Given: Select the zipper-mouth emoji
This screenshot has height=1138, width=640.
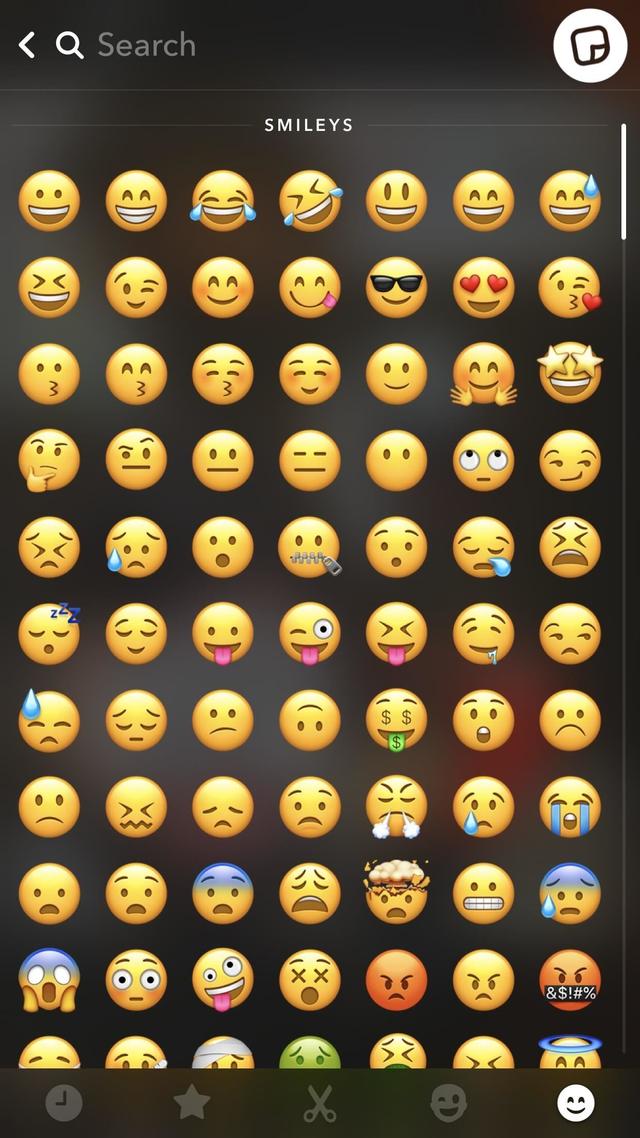Looking at the screenshot, I should pos(310,548).
